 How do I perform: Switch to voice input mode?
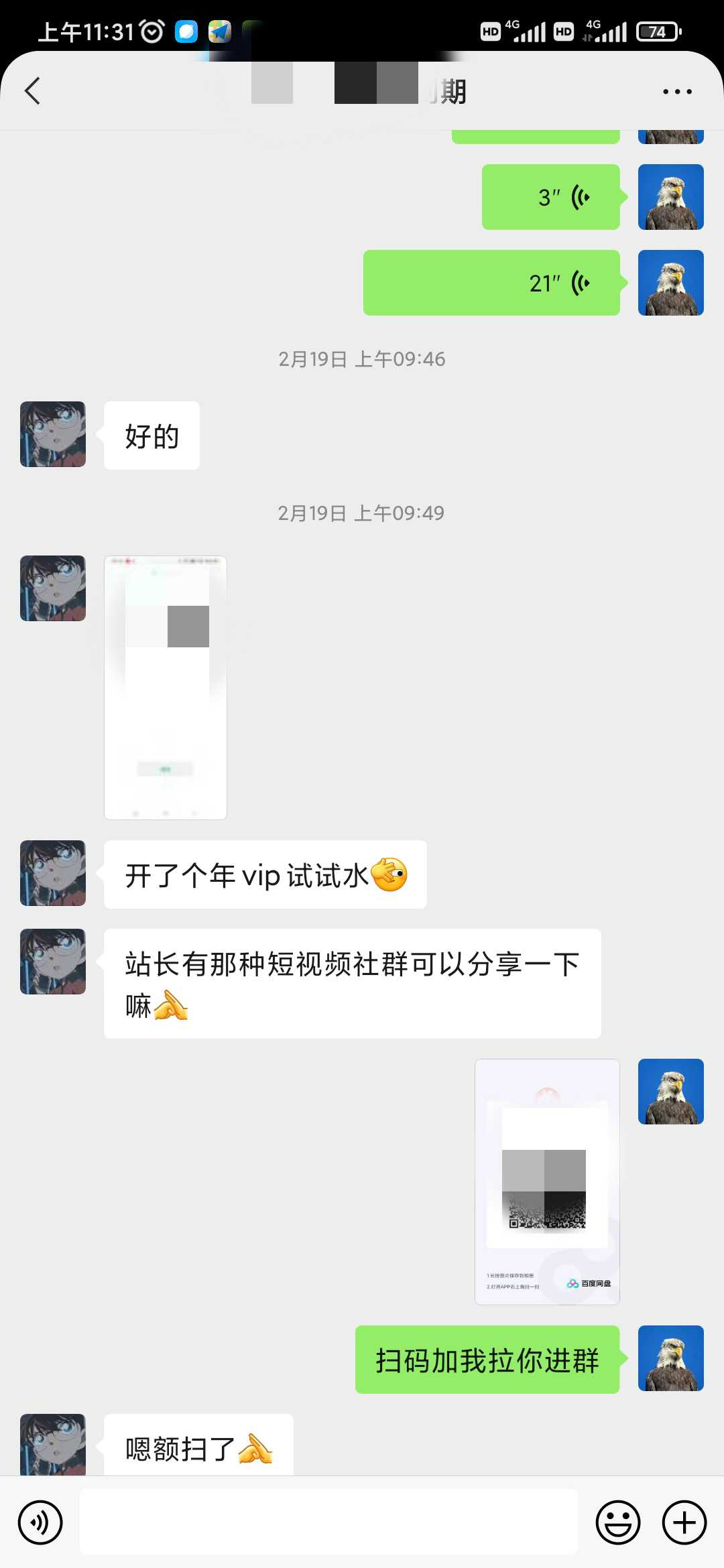(40, 1522)
